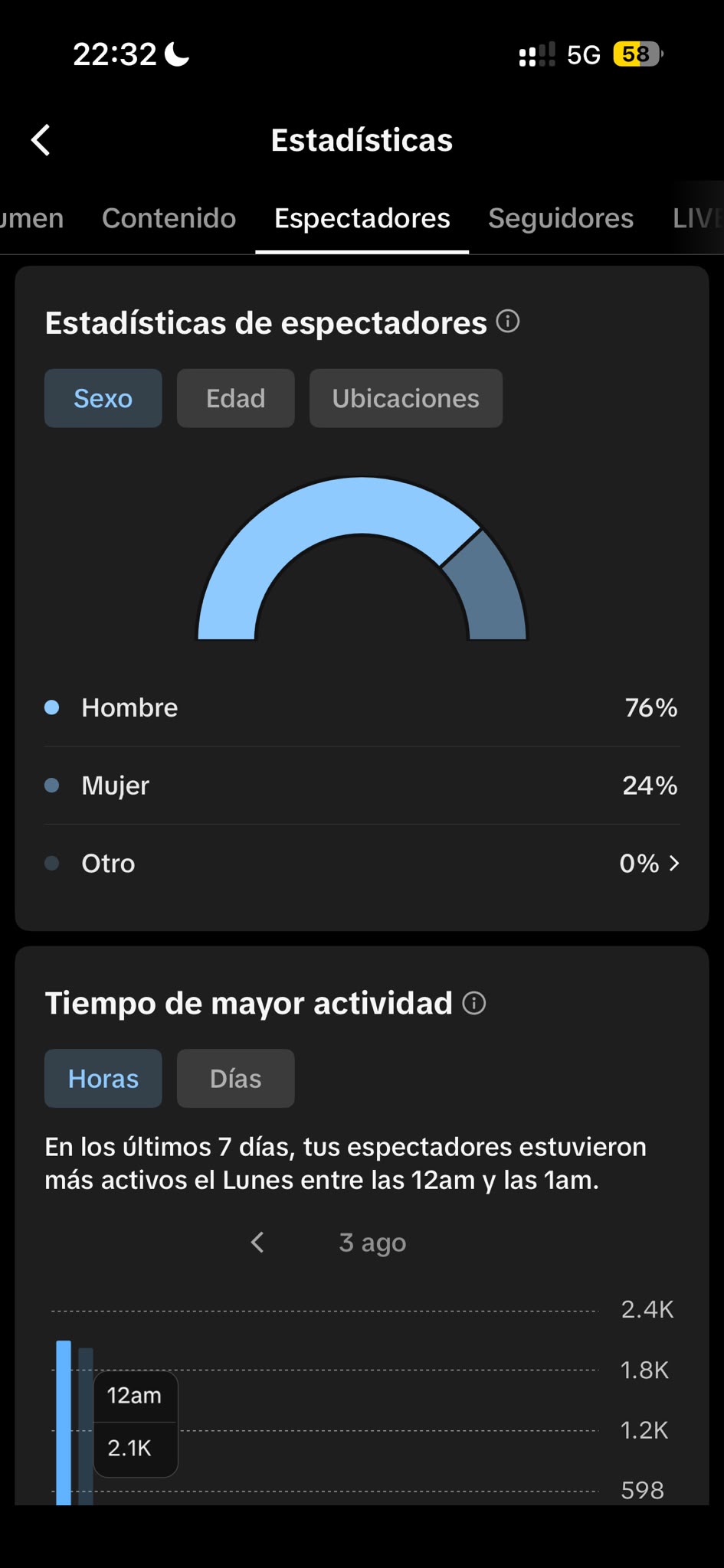Switch activity view to Días

(236, 1078)
